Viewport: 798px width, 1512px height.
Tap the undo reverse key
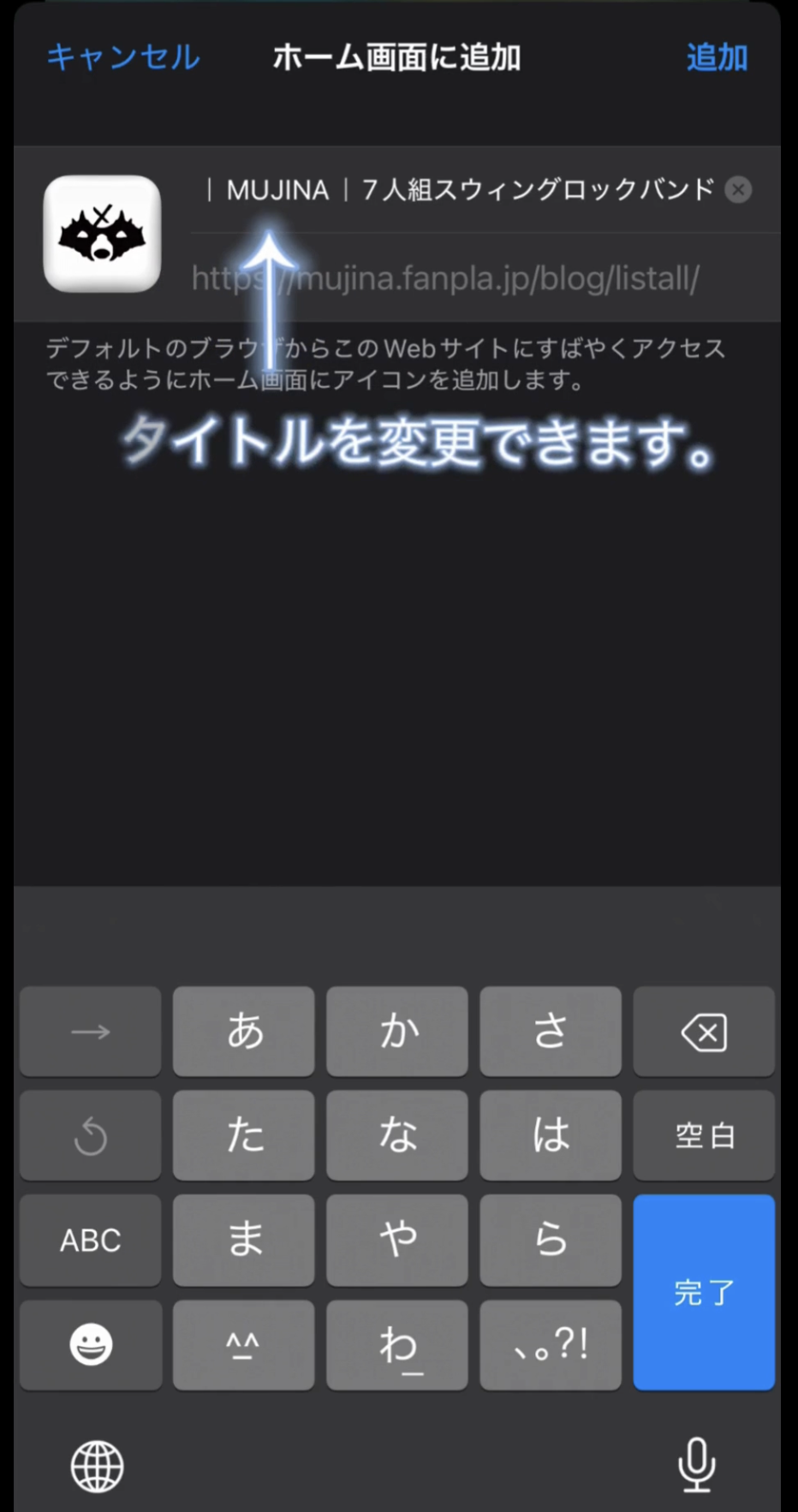point(90,1136)
